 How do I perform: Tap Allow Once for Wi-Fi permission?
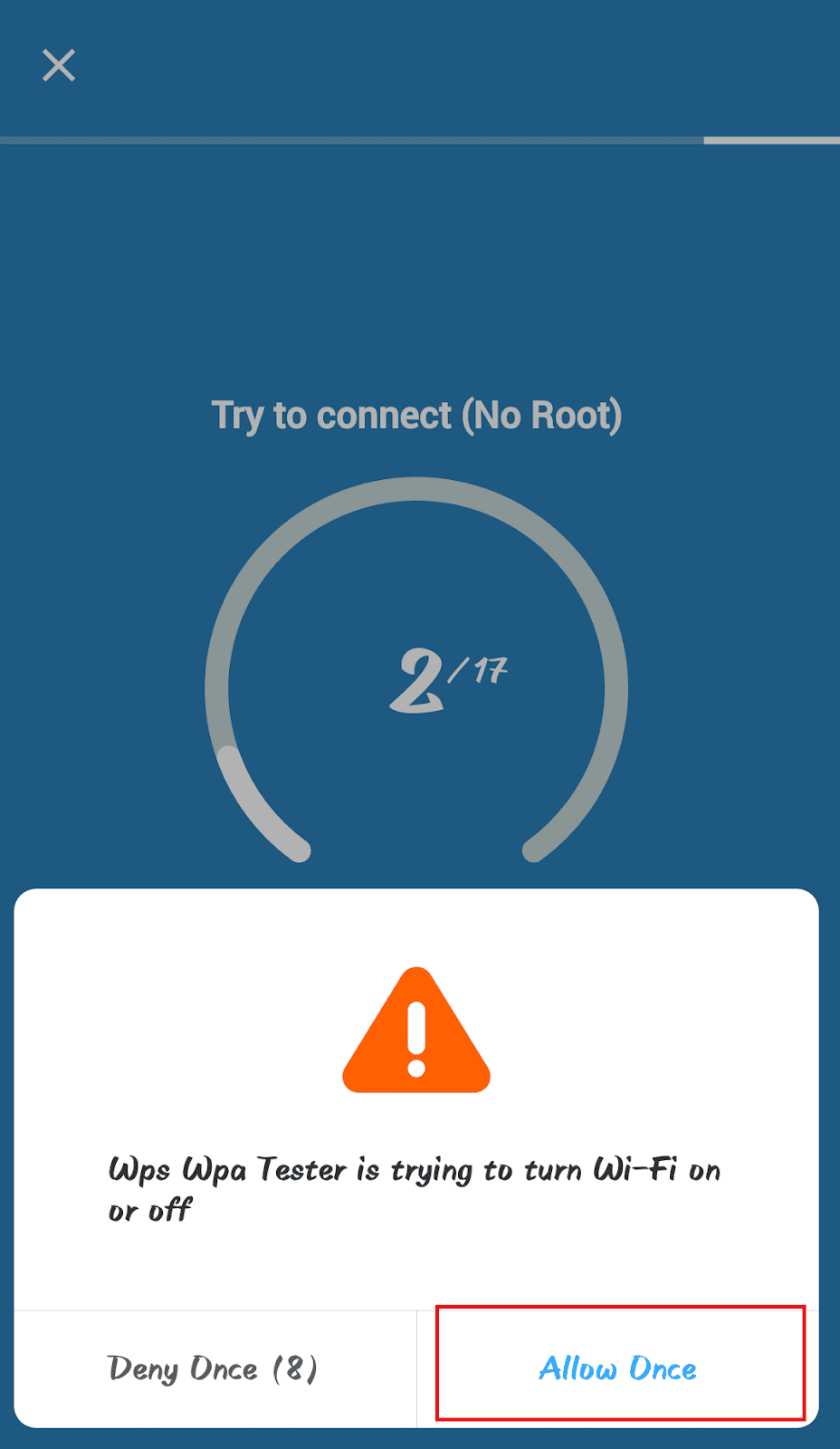(619, 1367)
